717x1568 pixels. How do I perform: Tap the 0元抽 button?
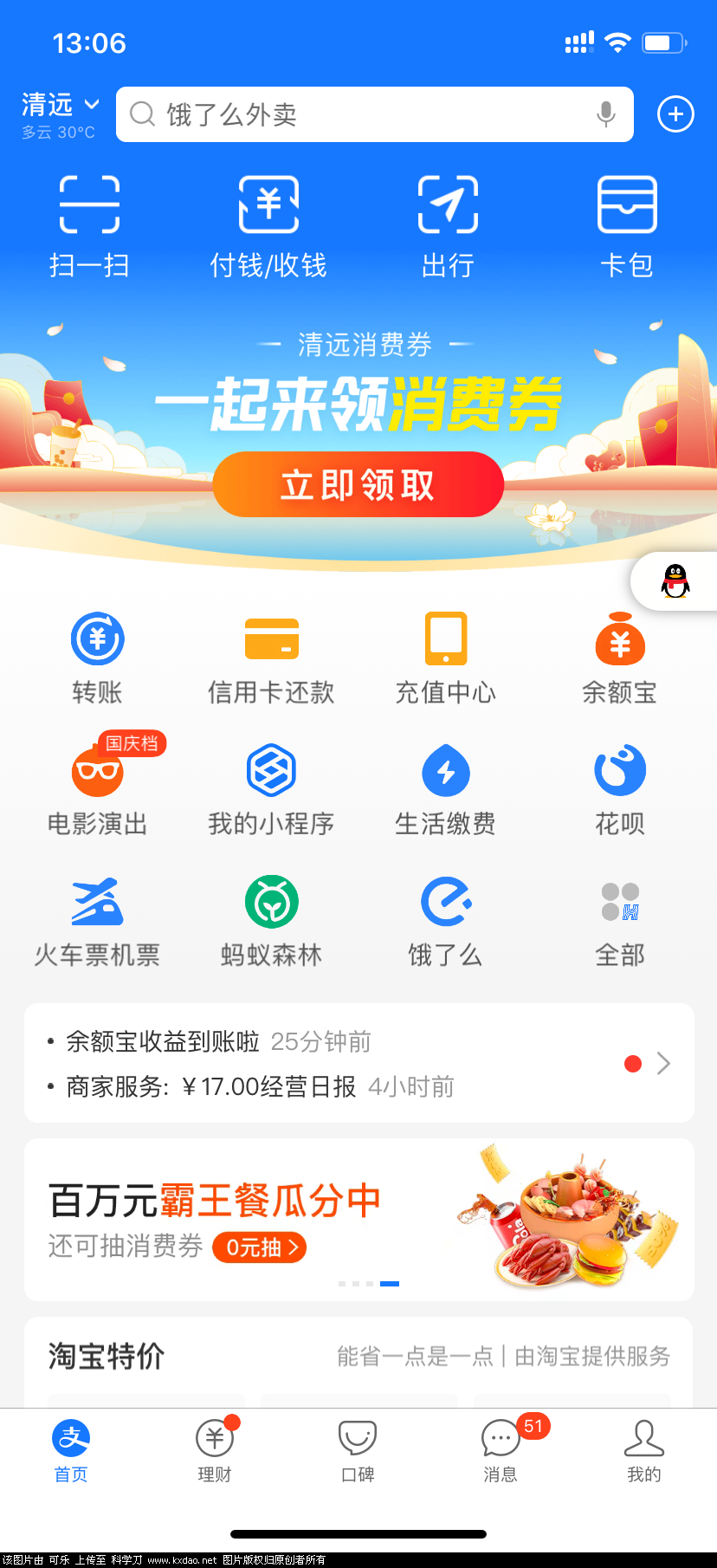[x=259, y=1247]
